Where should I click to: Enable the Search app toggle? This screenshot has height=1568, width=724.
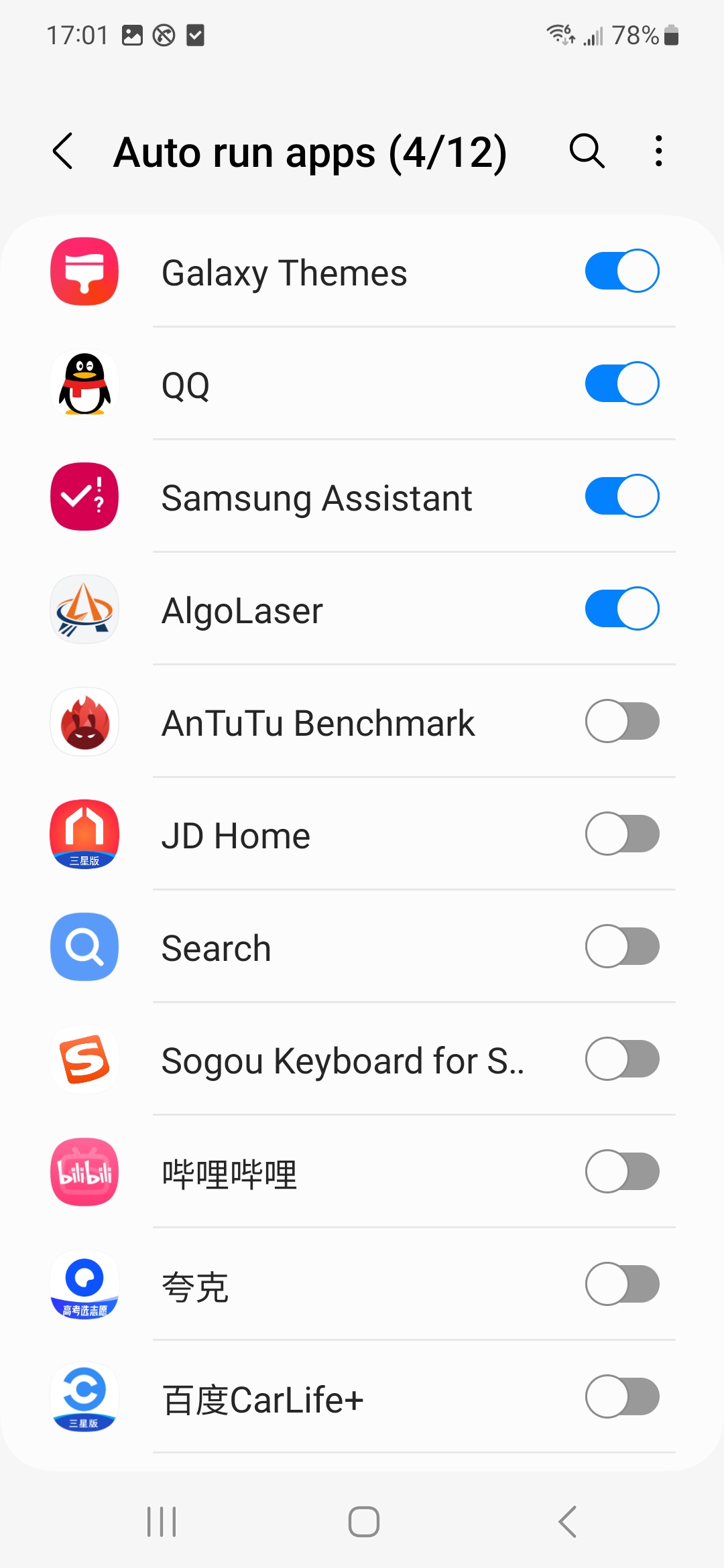[621, 947]
